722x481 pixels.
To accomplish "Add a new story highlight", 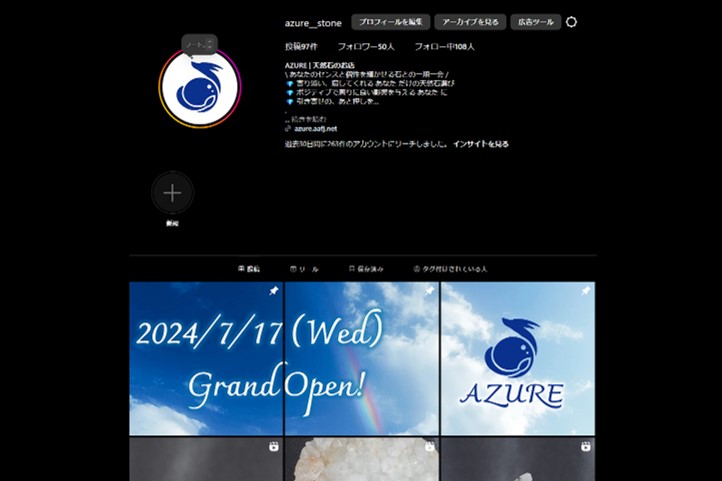I will click(172, 193).
